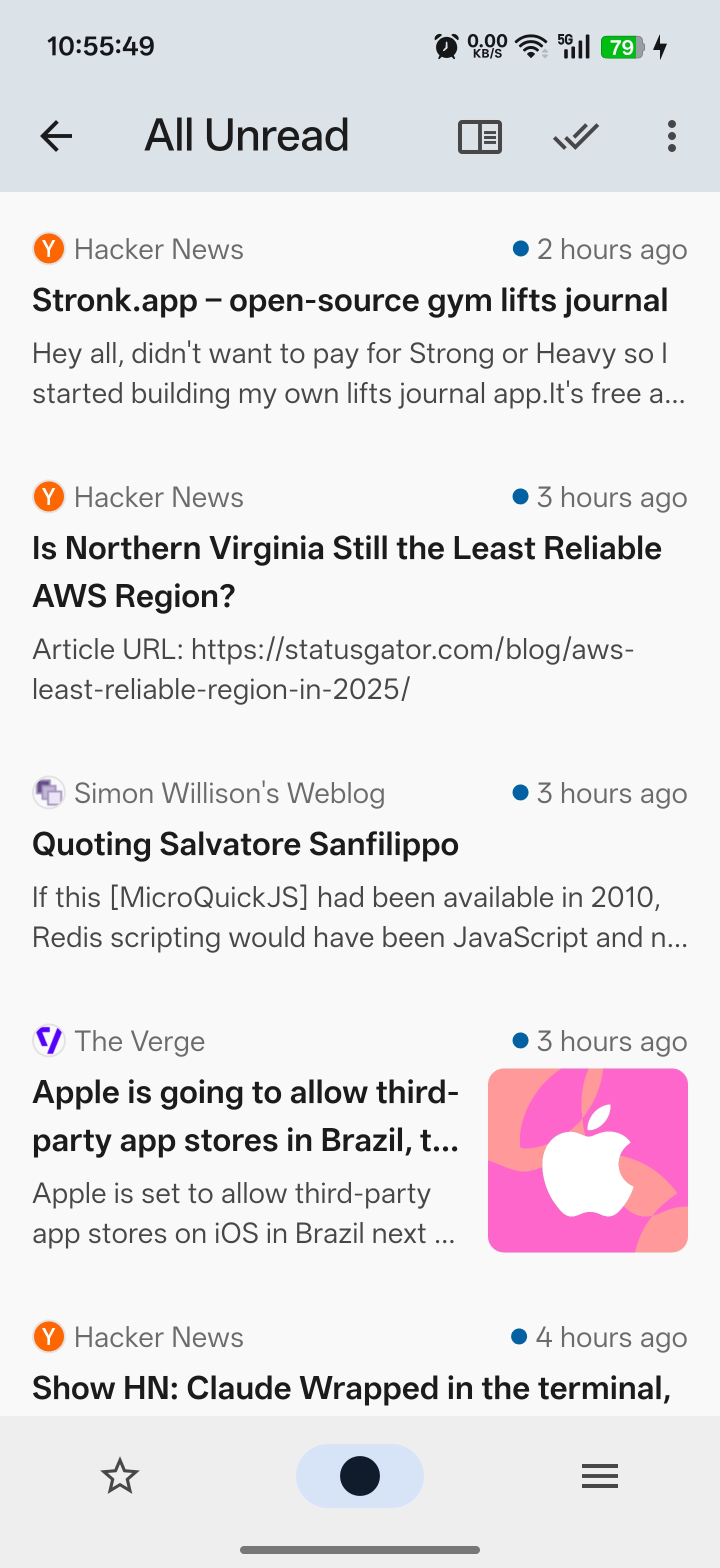
Task: Tap the All Unread title
Action: [x=246, y=135]
